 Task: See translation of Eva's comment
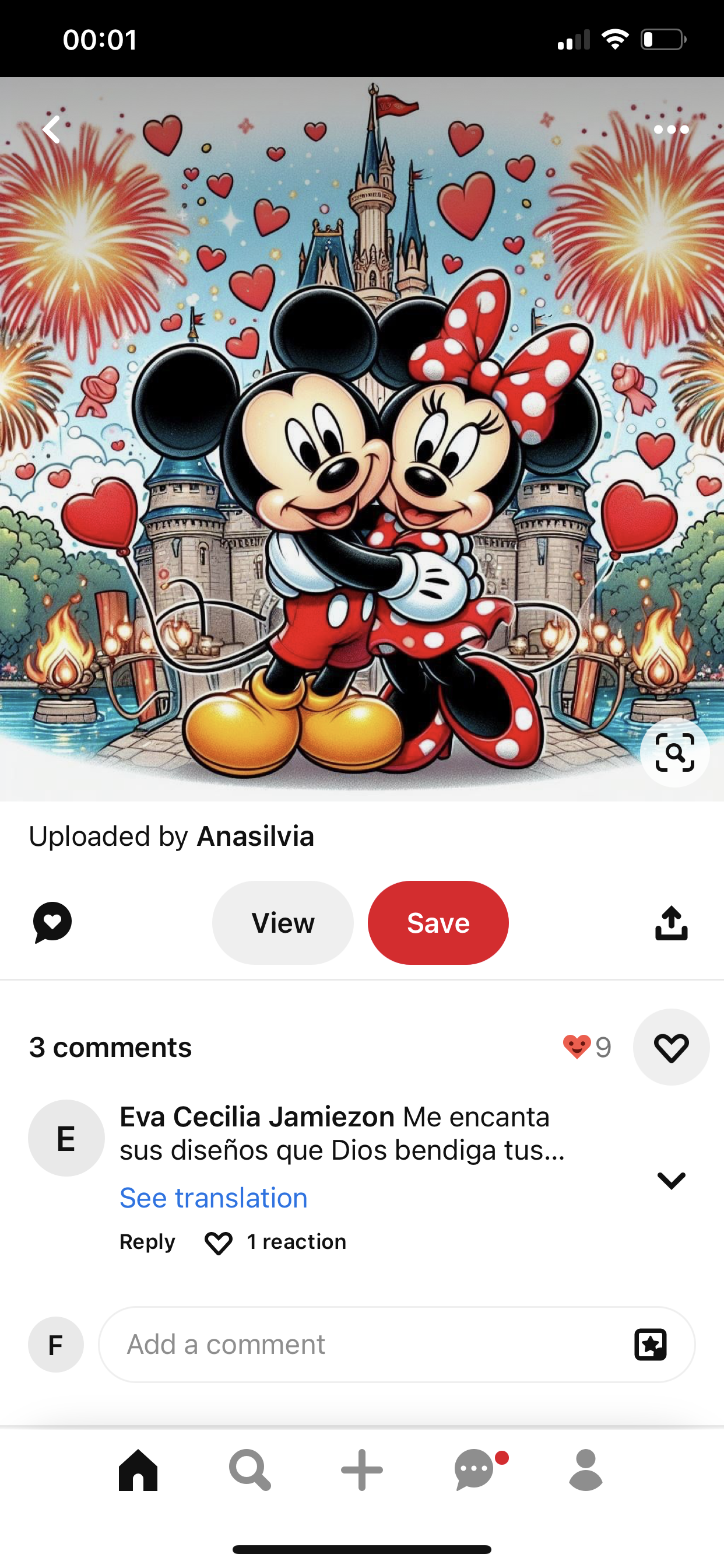[x=213, y=1198]
